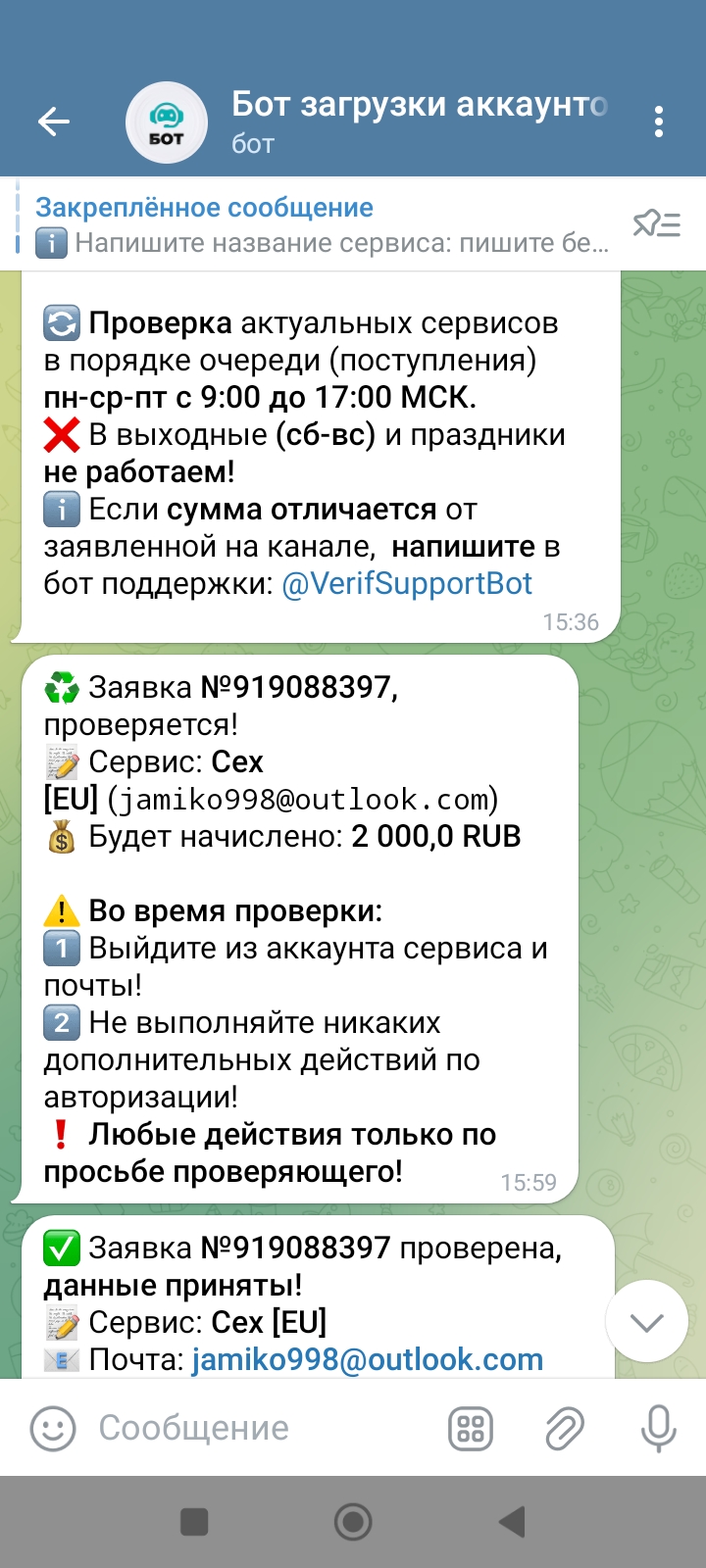Open the bot profile from its avatar
706x1568 pixels.
tap(167, 122)
